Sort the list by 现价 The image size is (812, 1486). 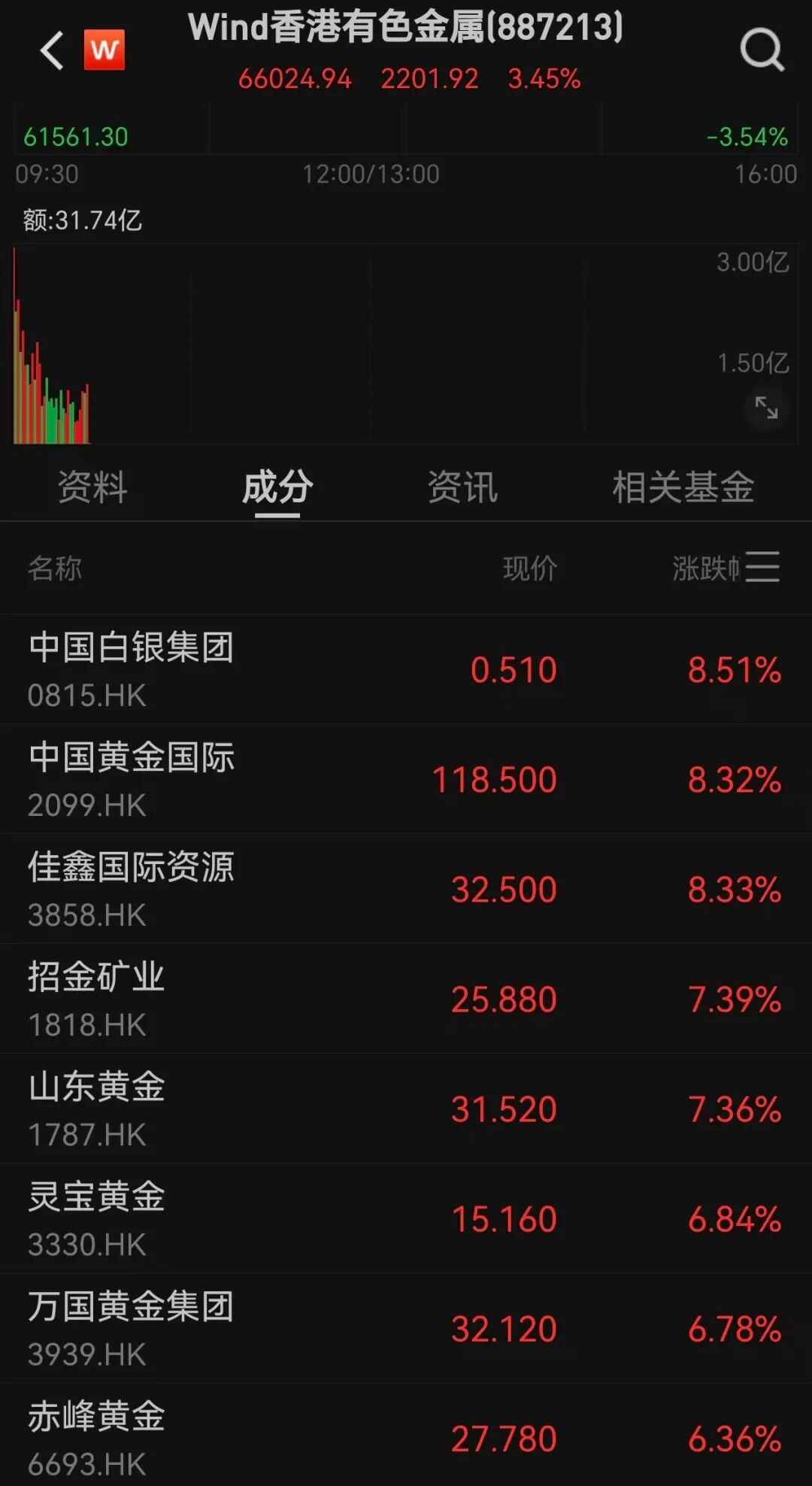[x=530, y=569]
